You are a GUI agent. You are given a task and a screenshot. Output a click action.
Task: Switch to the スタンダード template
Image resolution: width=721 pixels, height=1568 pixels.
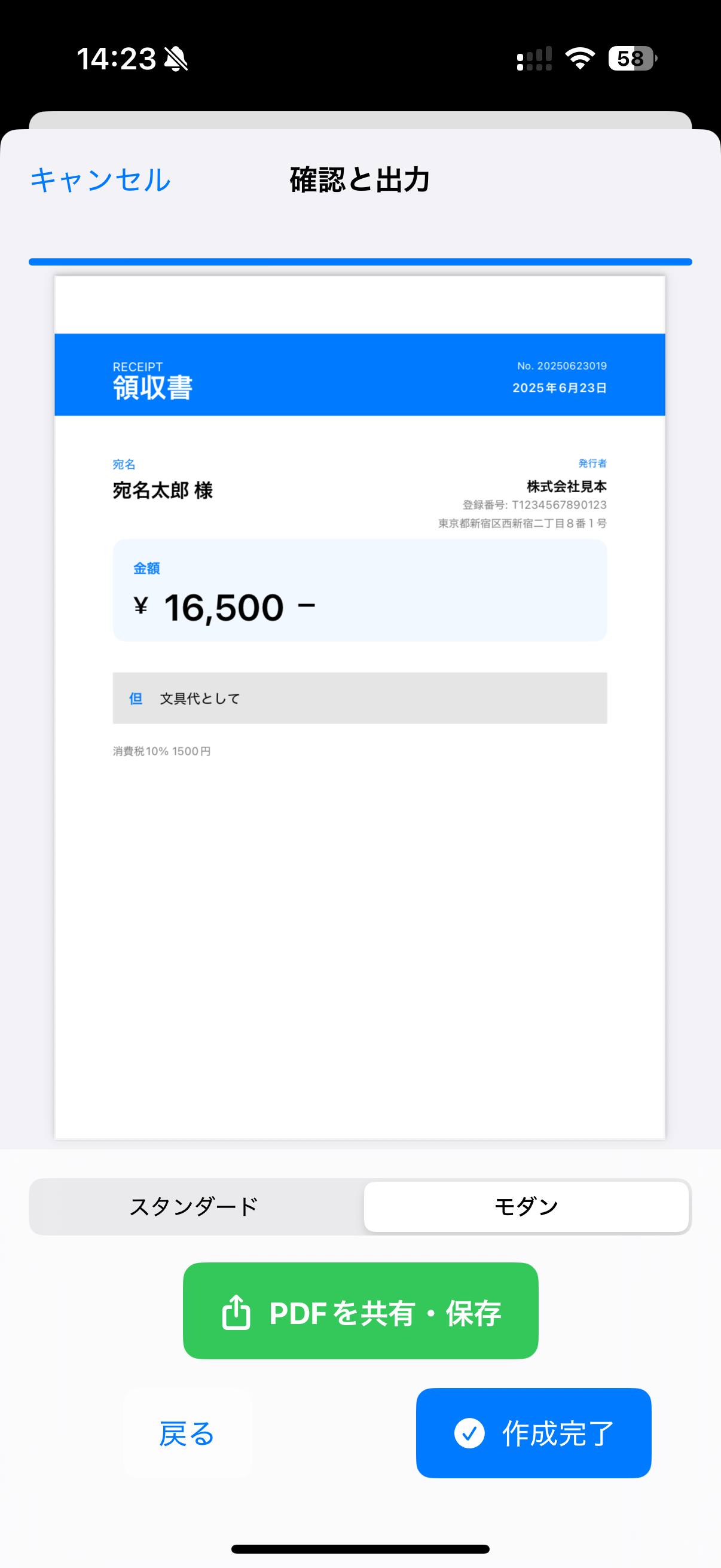click(x=195, y=1206)
